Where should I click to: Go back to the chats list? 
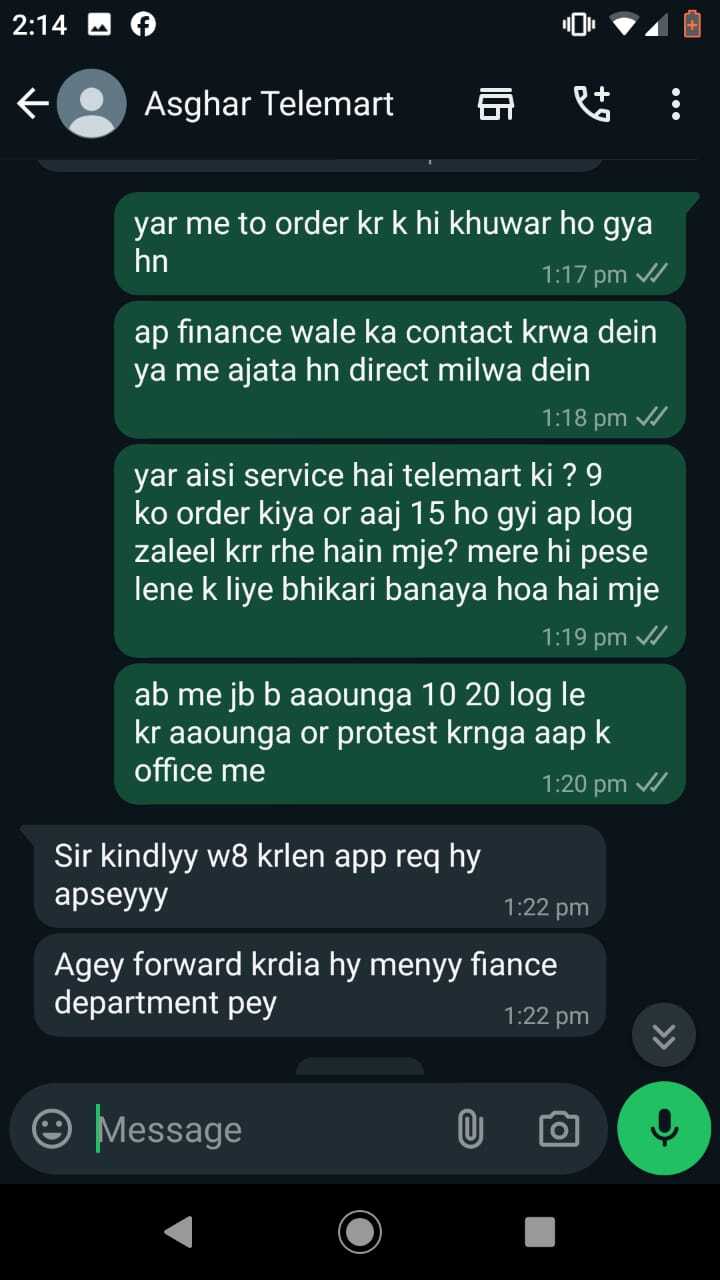[x=32, y=104]
